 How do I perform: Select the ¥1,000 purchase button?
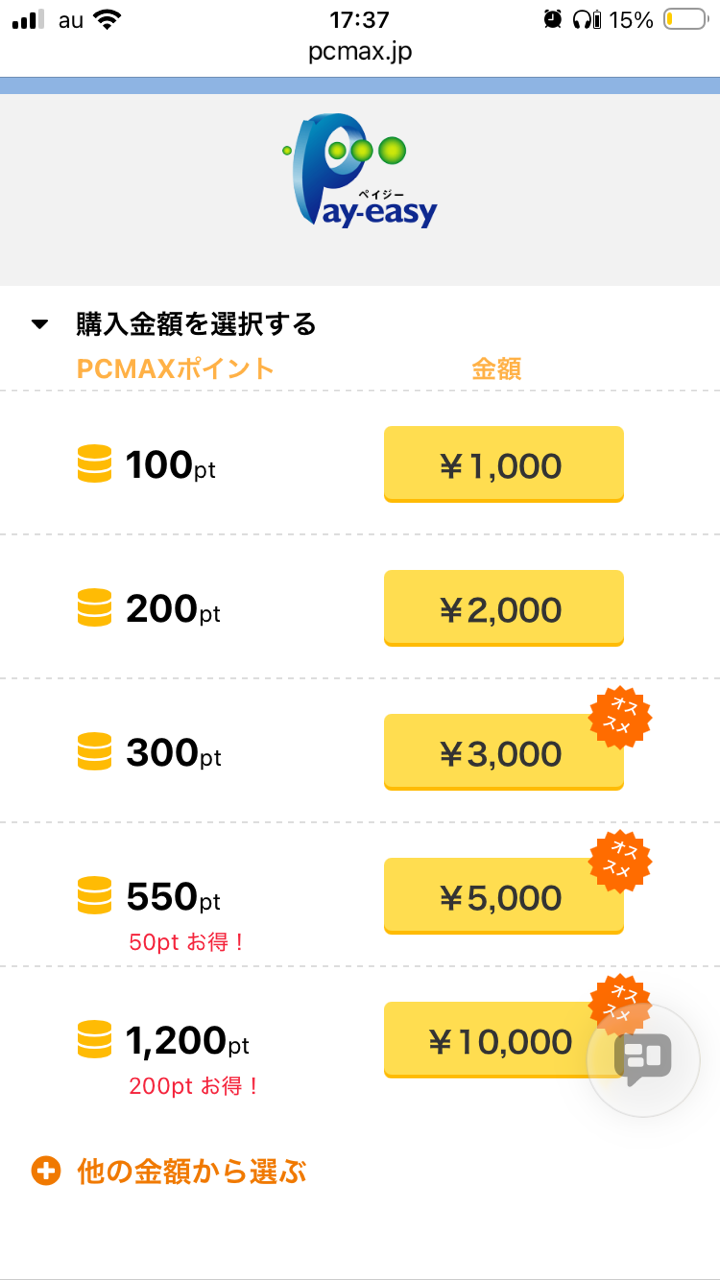[503, 465]
